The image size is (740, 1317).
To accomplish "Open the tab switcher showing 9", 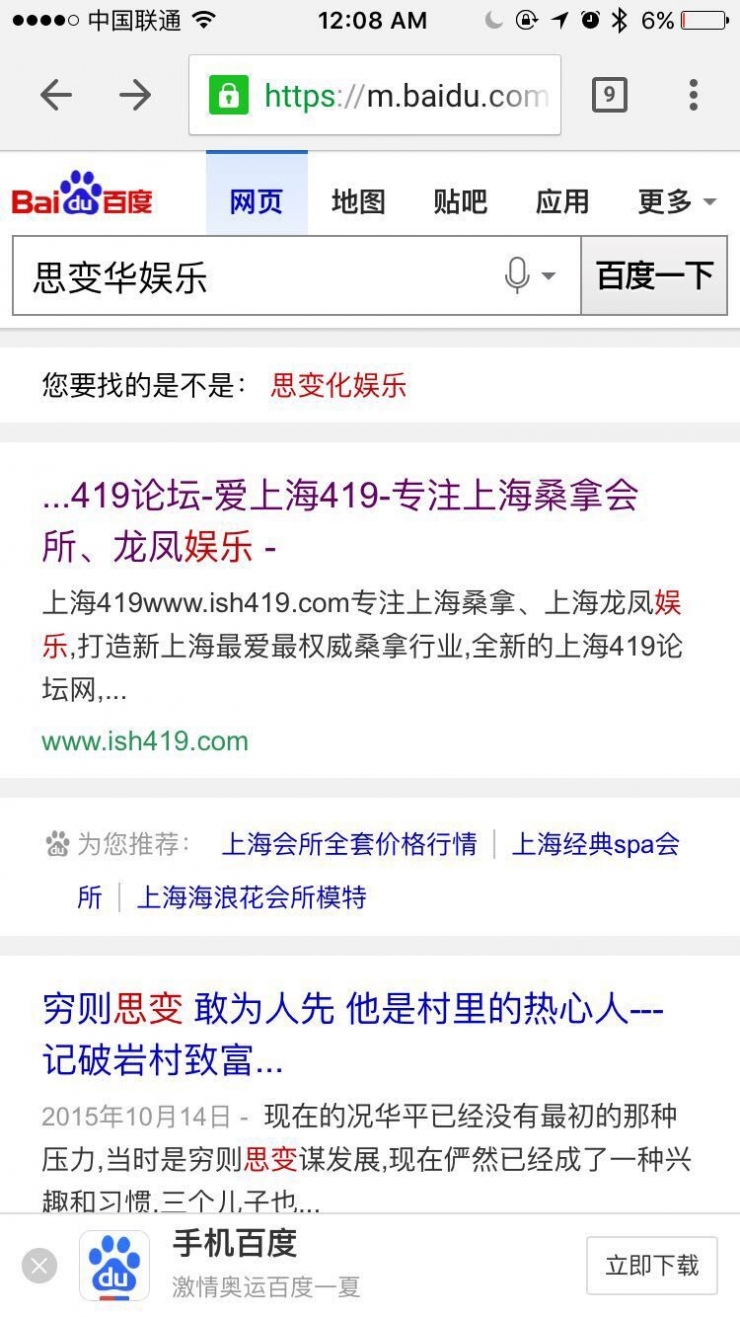I will (609, 95).
